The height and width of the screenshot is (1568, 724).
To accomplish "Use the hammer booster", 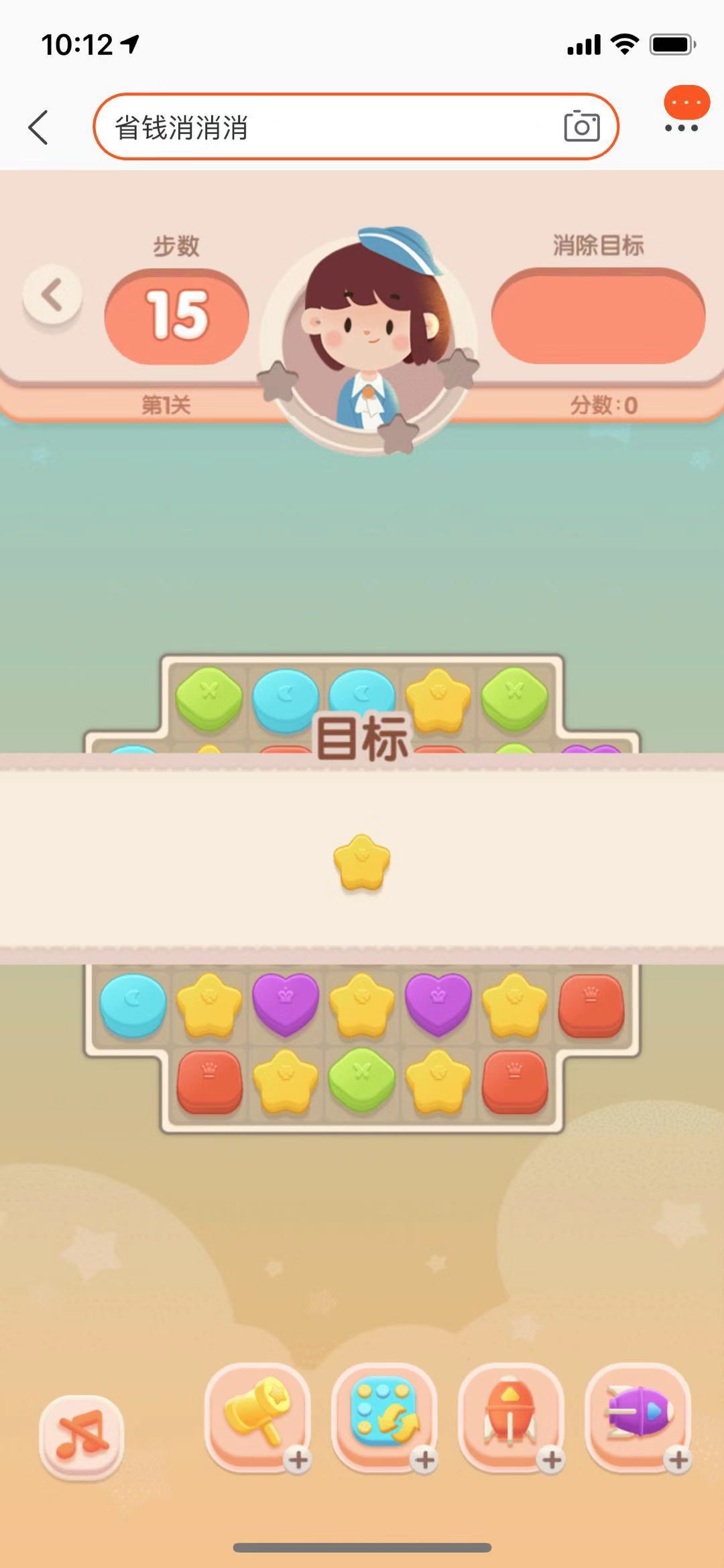I will (x=257, y=1418).
